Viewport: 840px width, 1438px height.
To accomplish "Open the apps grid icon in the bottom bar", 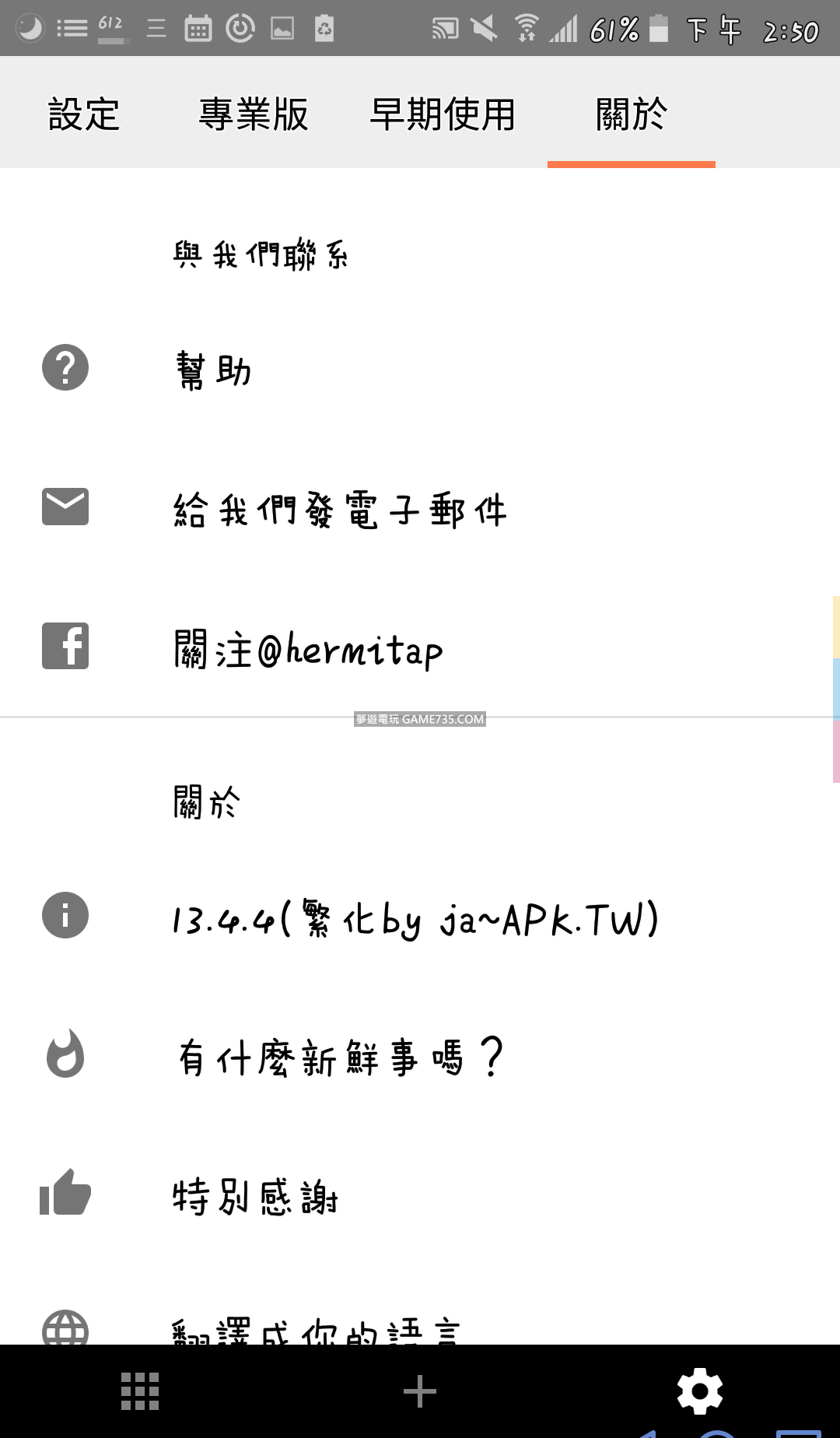I will (x=140, y=1391).
